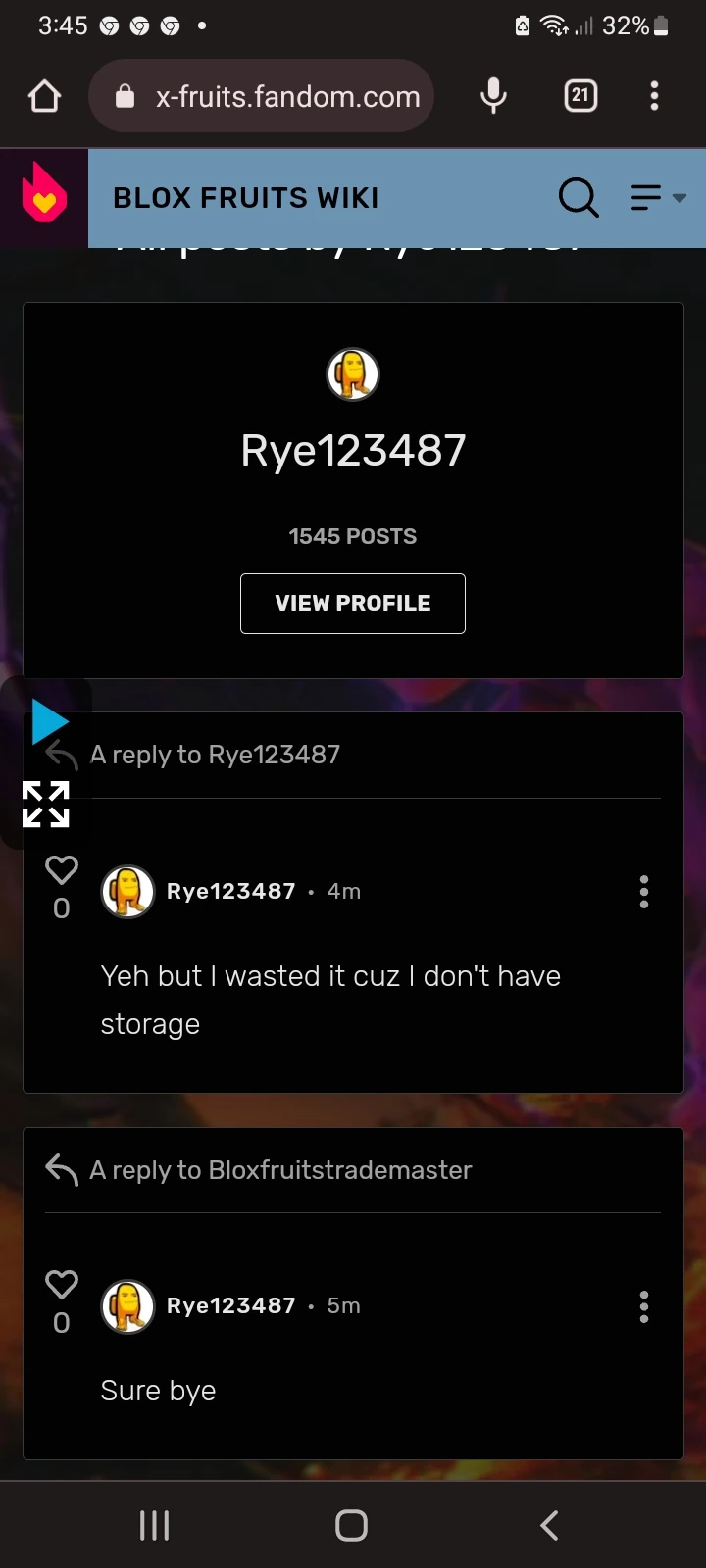Expand the wiki navigation menu
This screenshot has height=1568, width=706.
657,198
